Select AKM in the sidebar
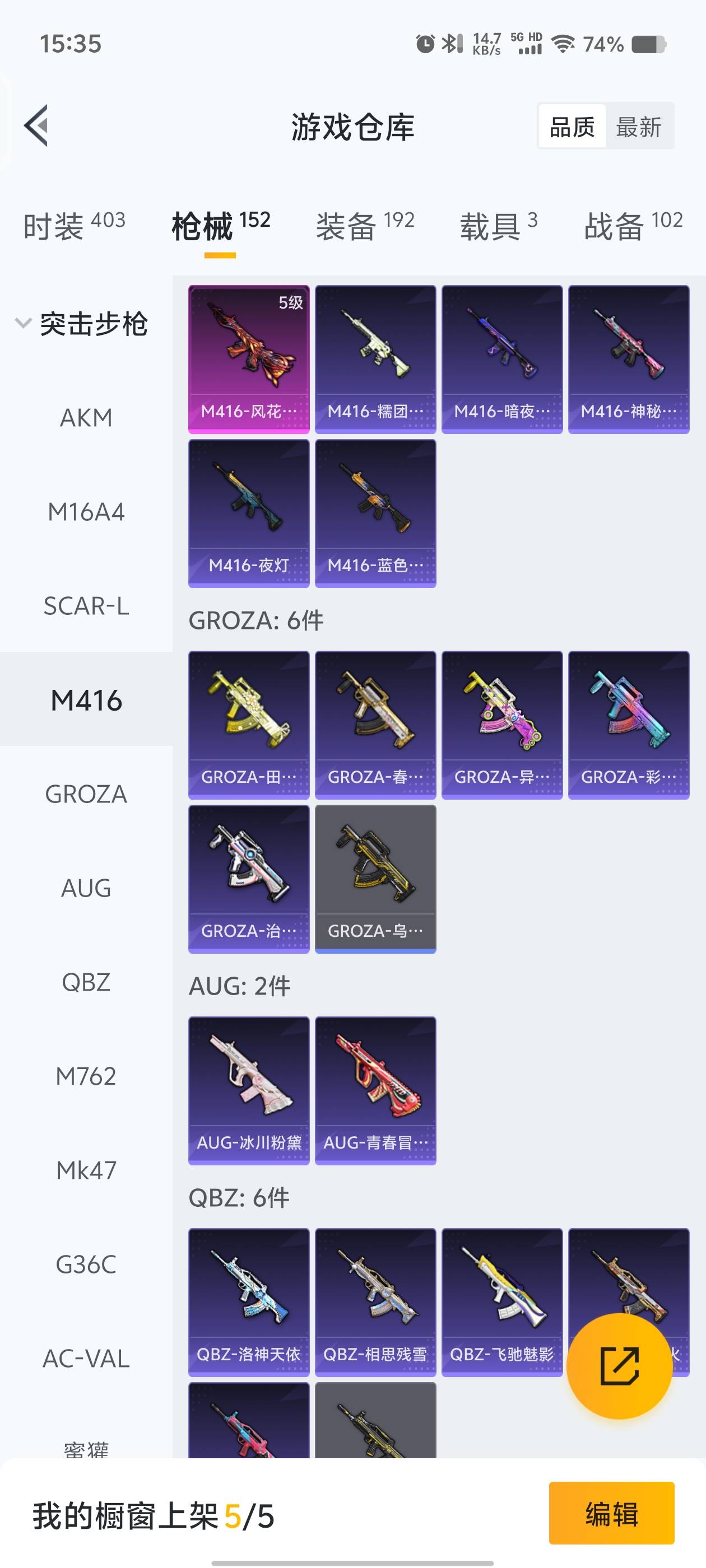 click(86, 418)
